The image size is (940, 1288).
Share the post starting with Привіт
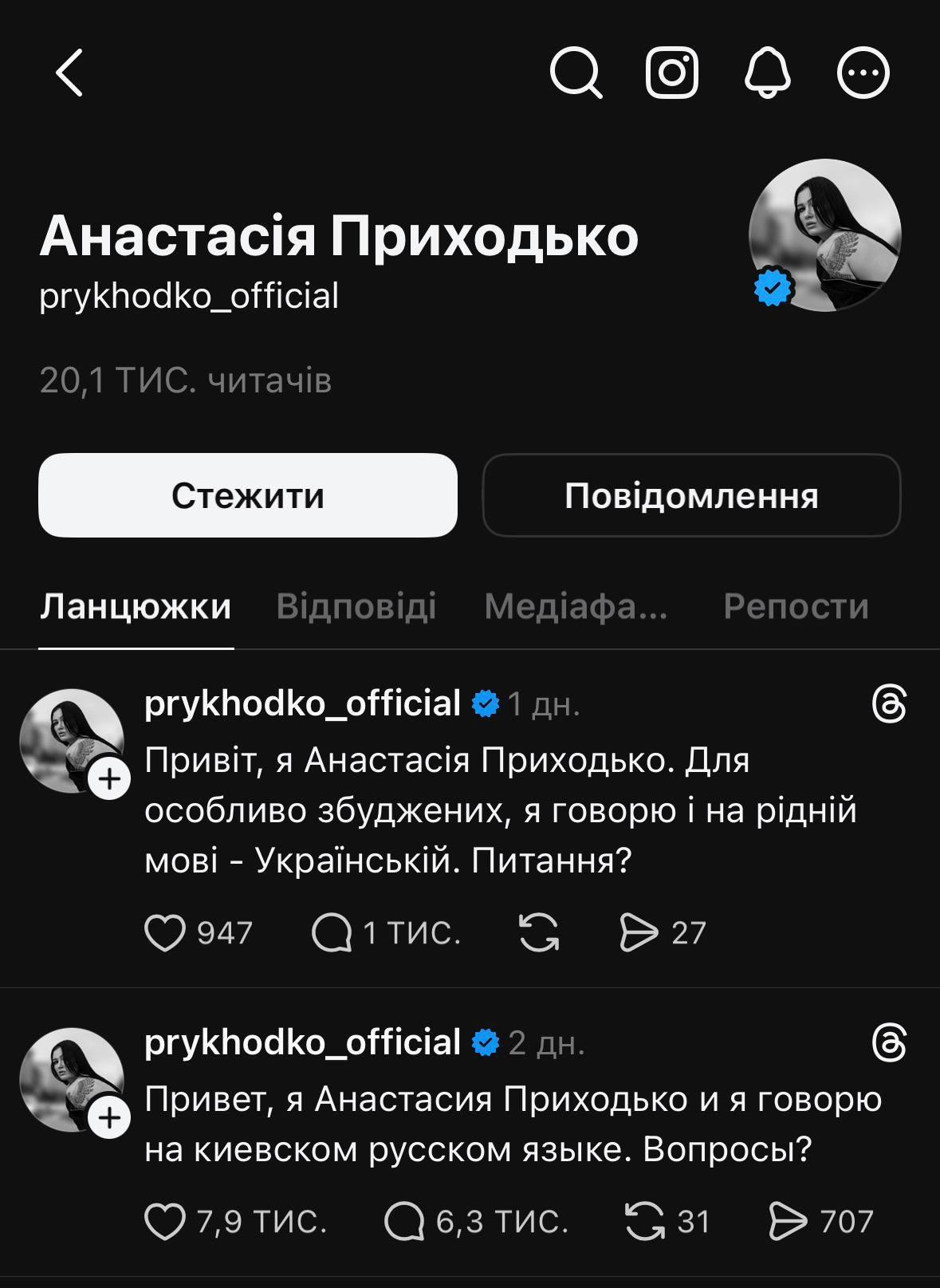pyautogui.click(x=639, y=932)
